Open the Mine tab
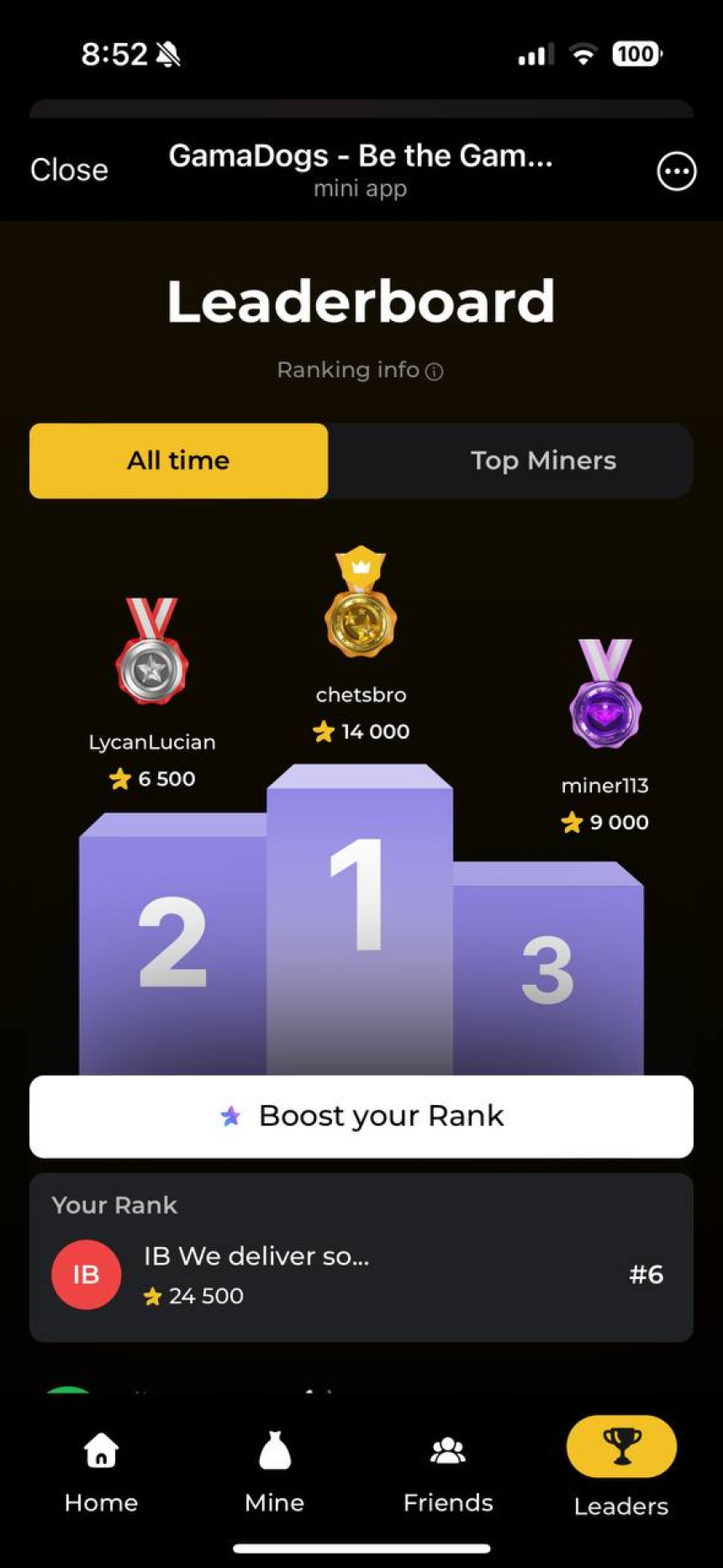The height and width of the screenshot is (1568, 723). (x=274, y=1471)
